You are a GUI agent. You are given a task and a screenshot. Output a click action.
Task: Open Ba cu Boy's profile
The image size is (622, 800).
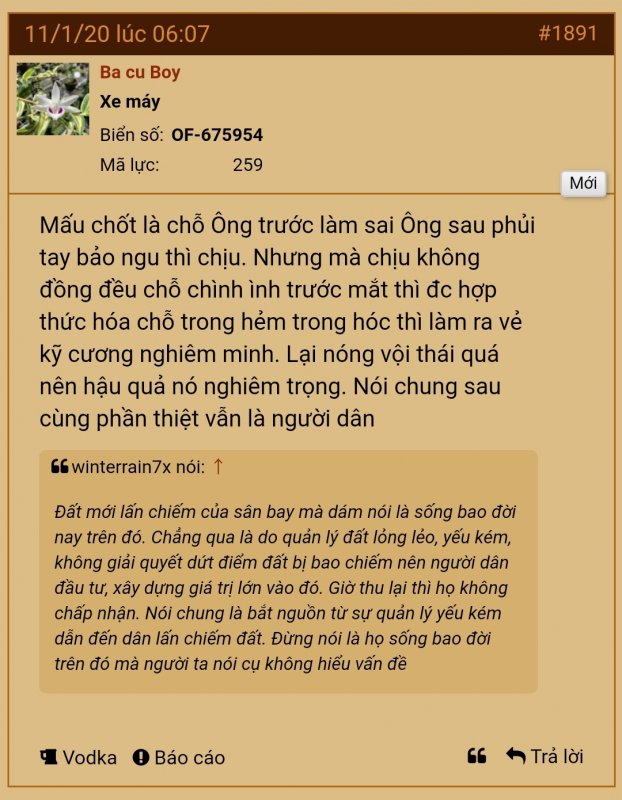[140, 73]
